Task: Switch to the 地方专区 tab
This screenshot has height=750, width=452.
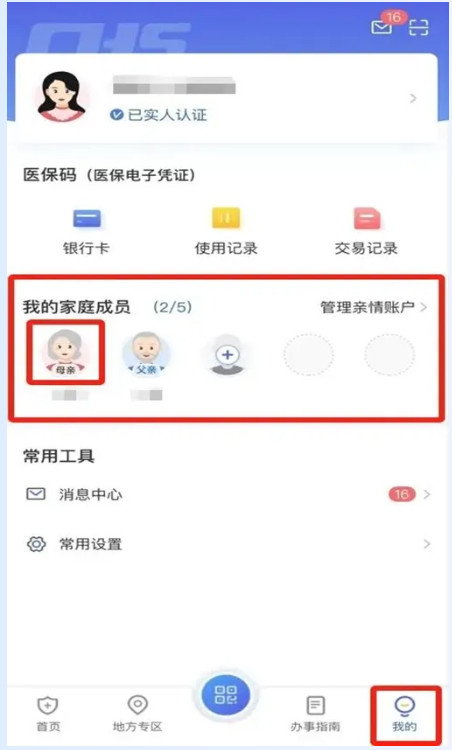Action: pyautogui.click(x=137, y=714)
